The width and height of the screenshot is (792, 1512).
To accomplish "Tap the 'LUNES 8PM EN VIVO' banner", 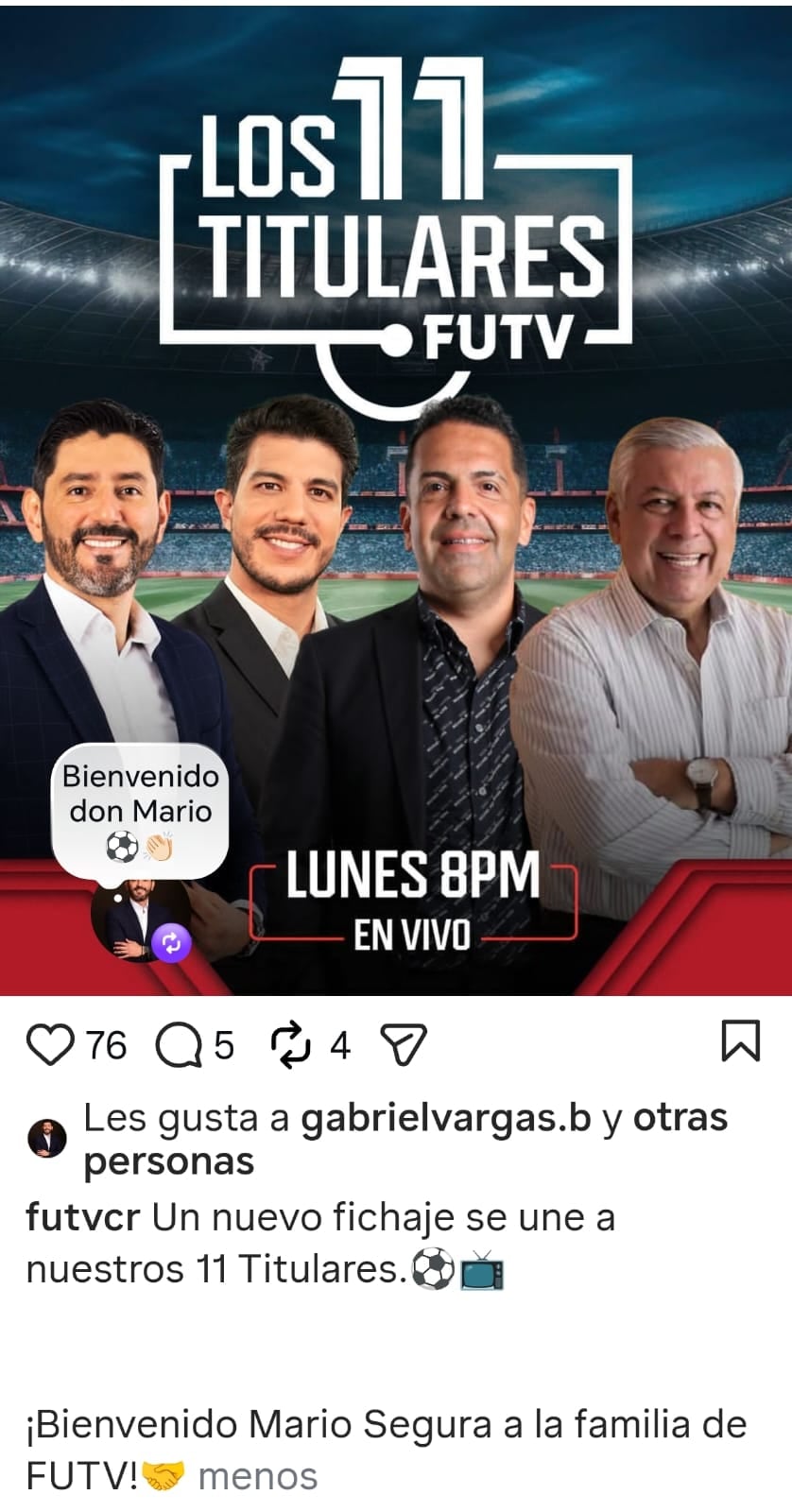I will 417,902.
